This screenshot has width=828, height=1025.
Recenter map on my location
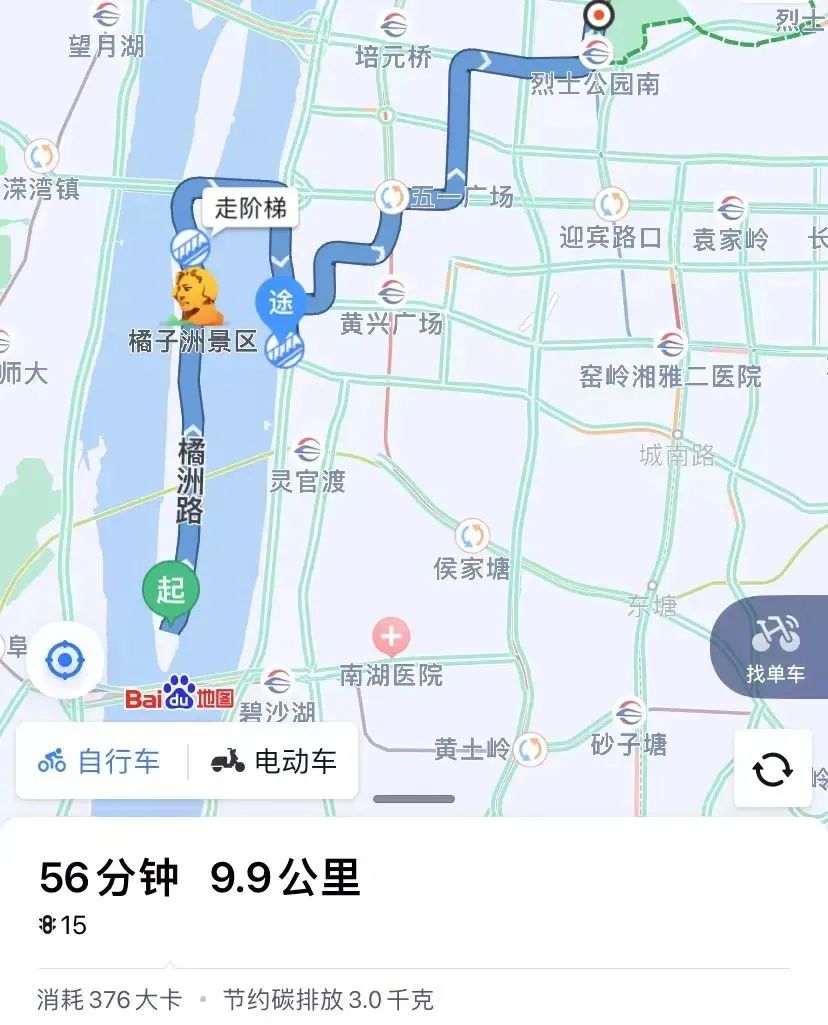point(66,660)
